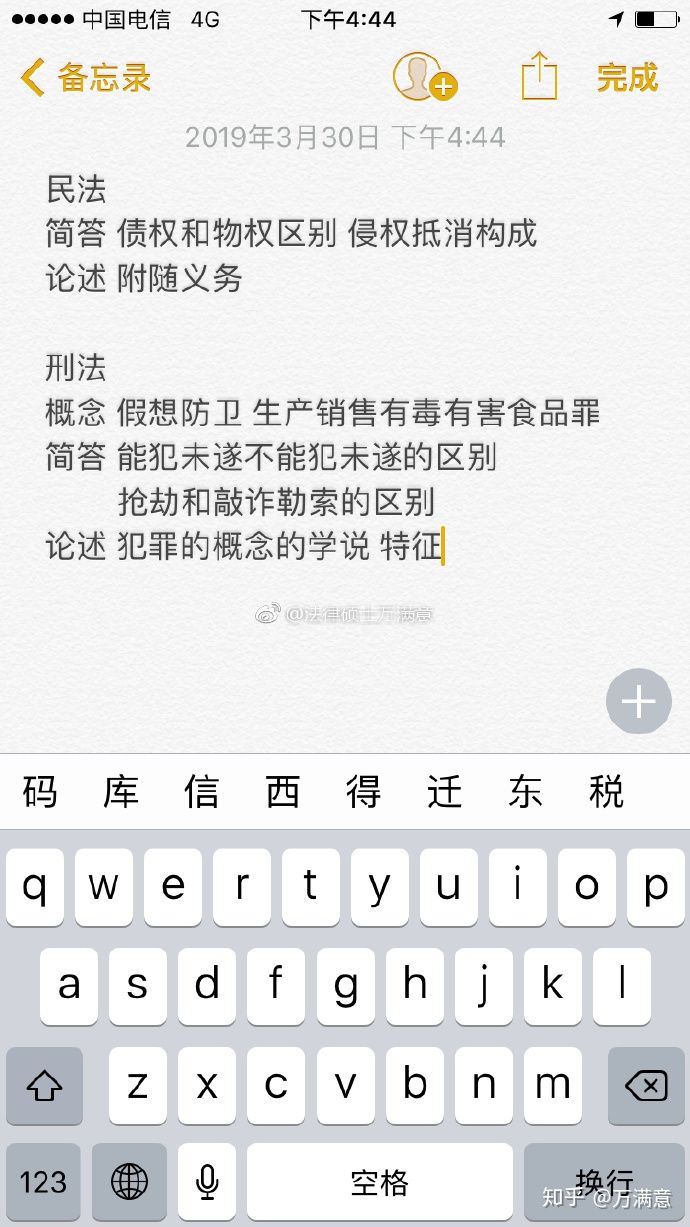Open the share sheet icon
Screen dimensions: 690x1227
539,76
